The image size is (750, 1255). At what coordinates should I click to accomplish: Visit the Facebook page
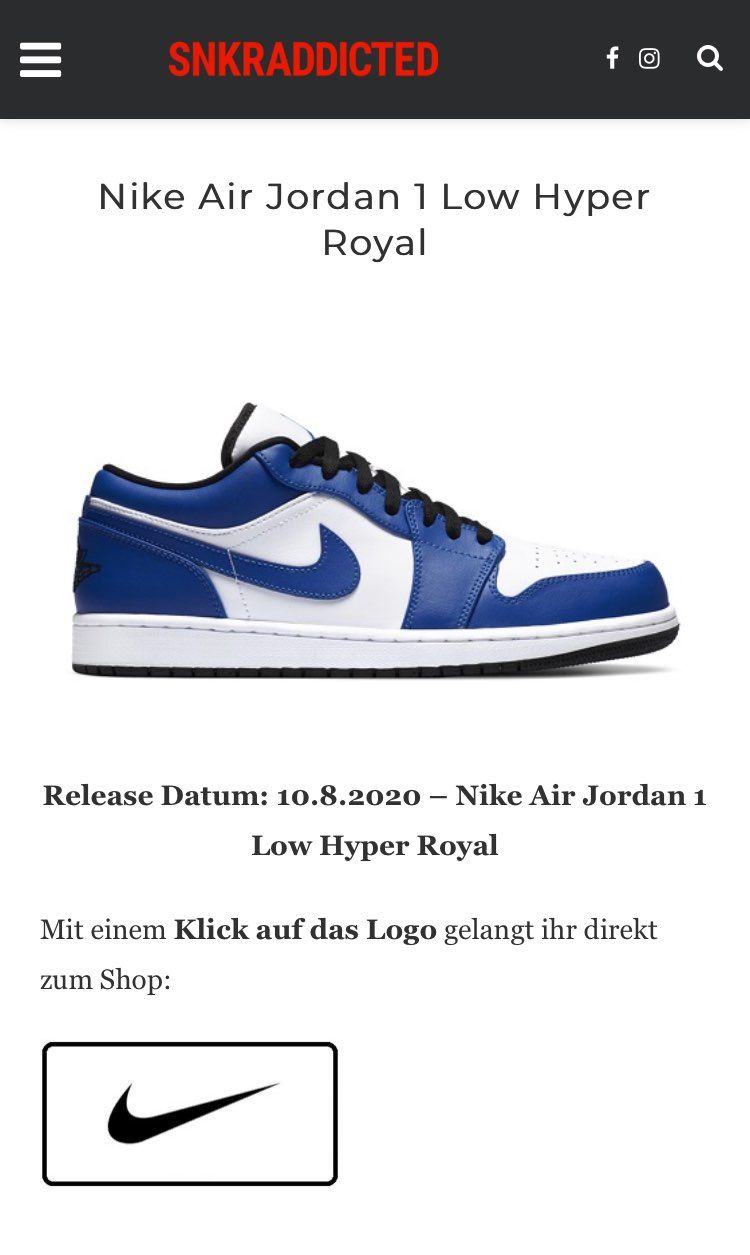[612, 59]
